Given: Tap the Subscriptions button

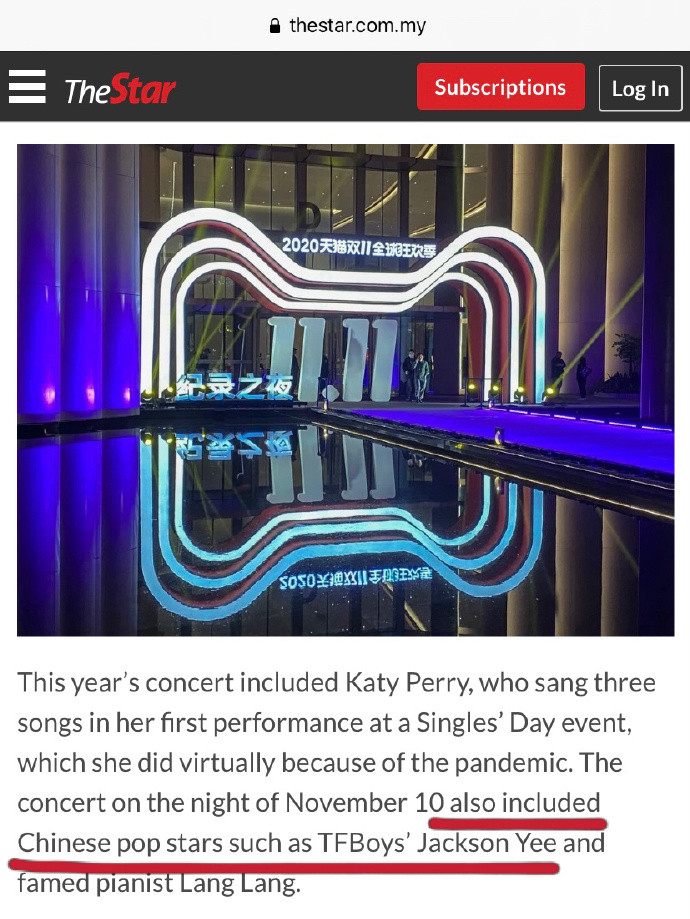Looking at the screenshot, I should (x=500, y=88).
